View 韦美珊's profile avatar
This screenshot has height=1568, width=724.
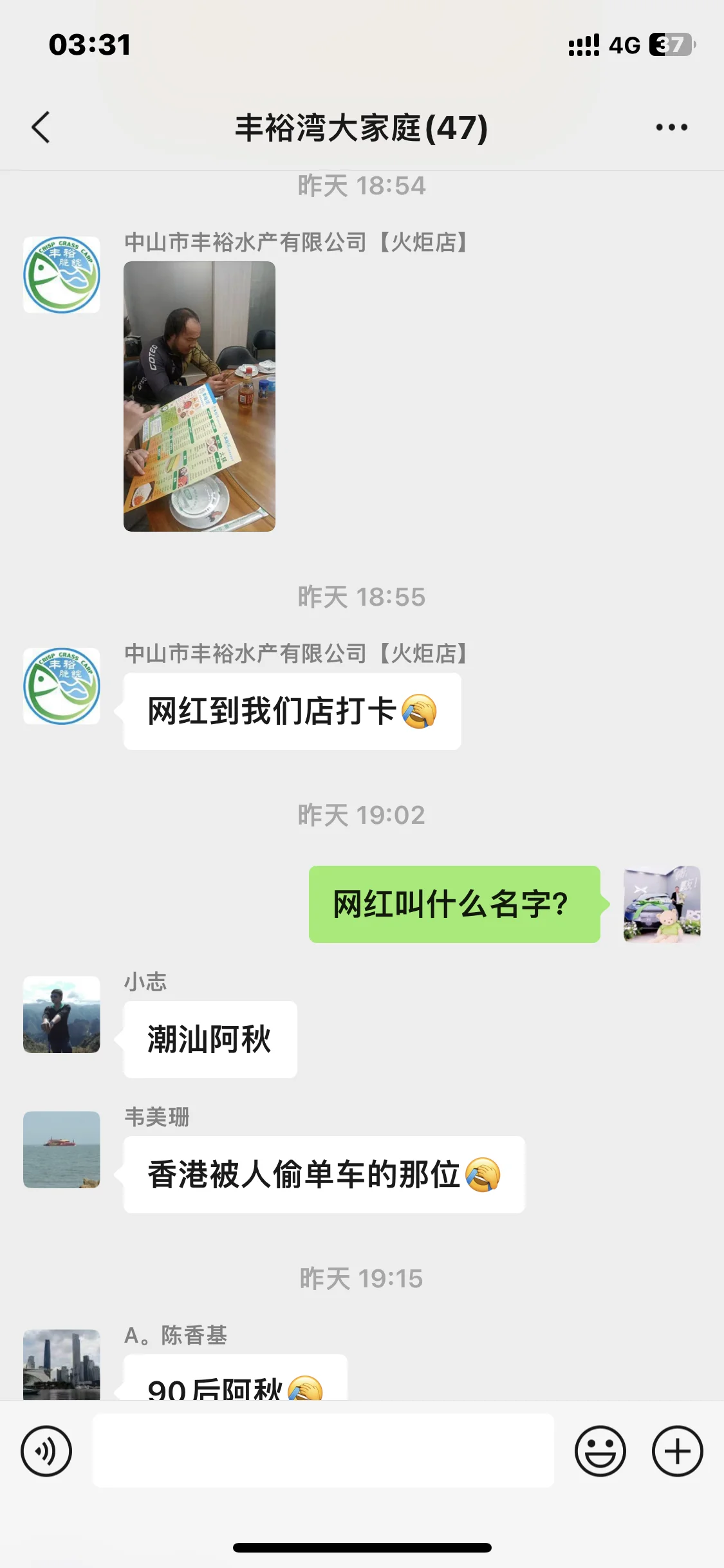[x=62, y=1150]
